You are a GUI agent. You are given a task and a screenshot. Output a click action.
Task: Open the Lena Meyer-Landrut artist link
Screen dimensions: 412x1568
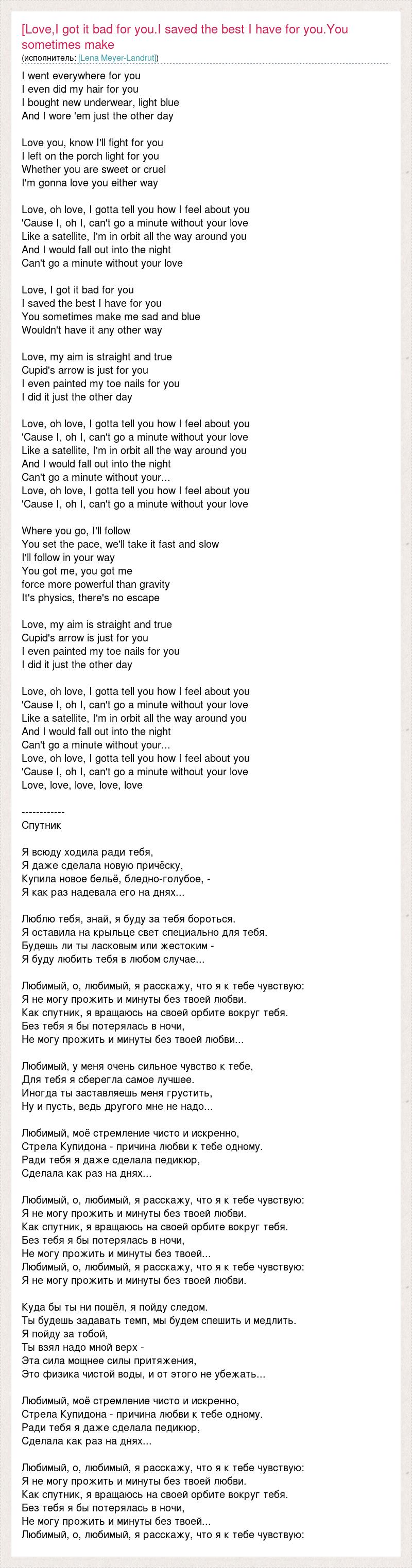pos(118,58)
